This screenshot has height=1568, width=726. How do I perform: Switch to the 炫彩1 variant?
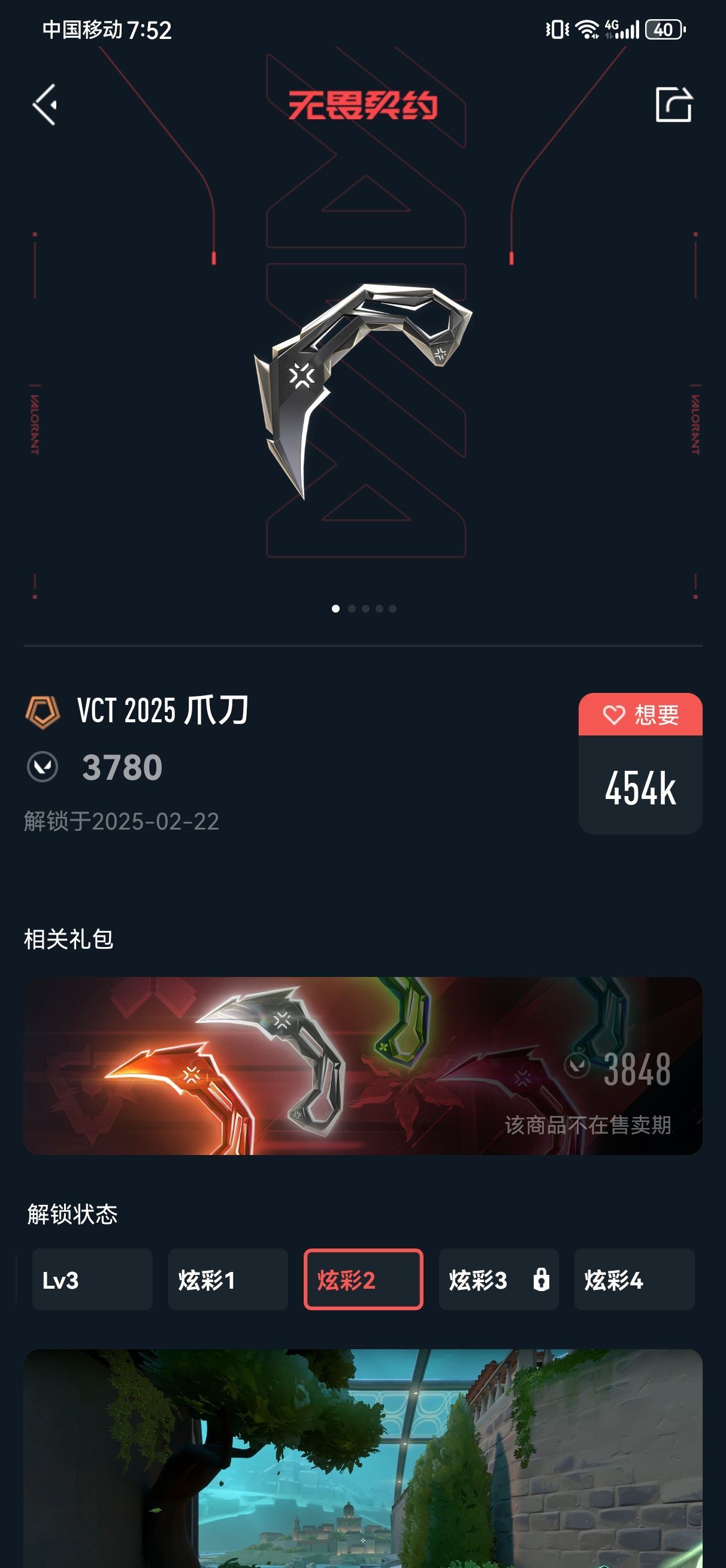pos(228,1280)
